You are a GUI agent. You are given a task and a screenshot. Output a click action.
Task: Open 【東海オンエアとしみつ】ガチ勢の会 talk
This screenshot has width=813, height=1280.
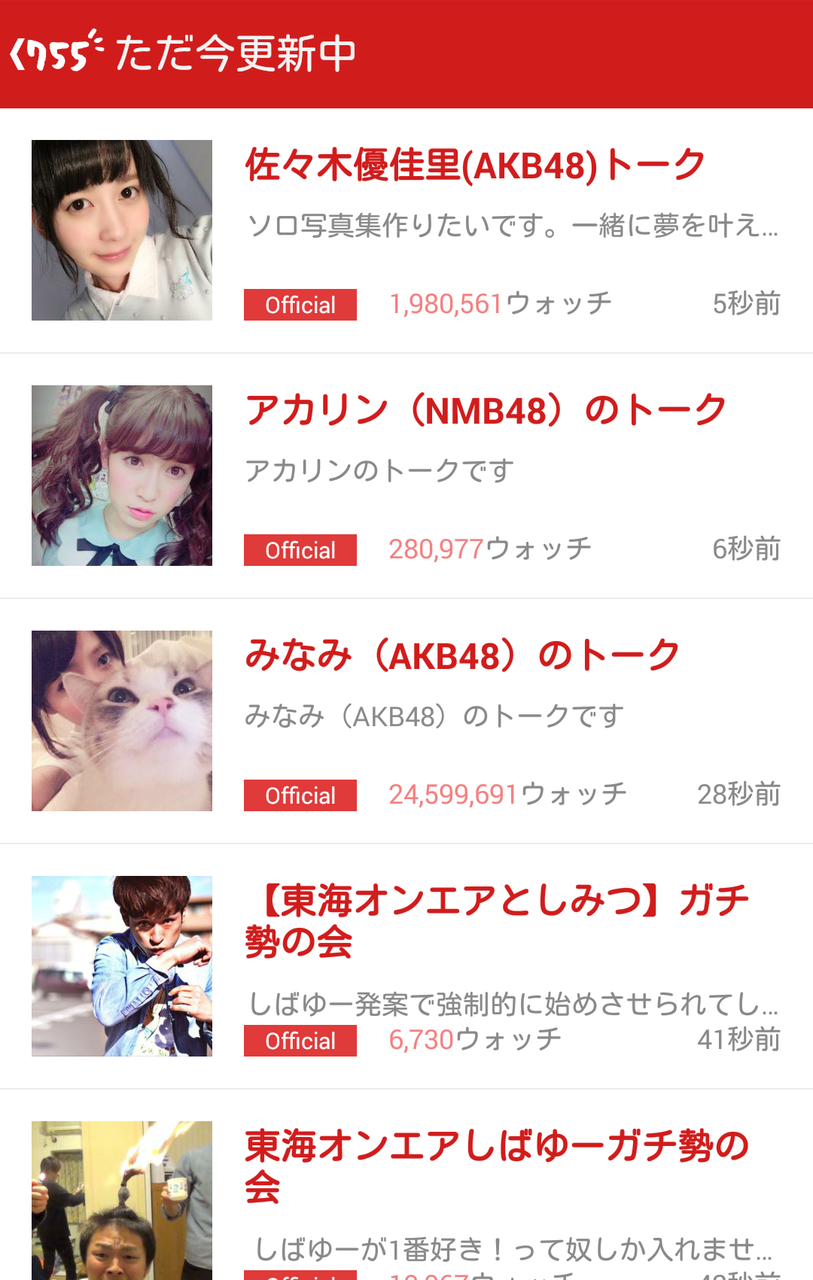[x=406, y=966]
